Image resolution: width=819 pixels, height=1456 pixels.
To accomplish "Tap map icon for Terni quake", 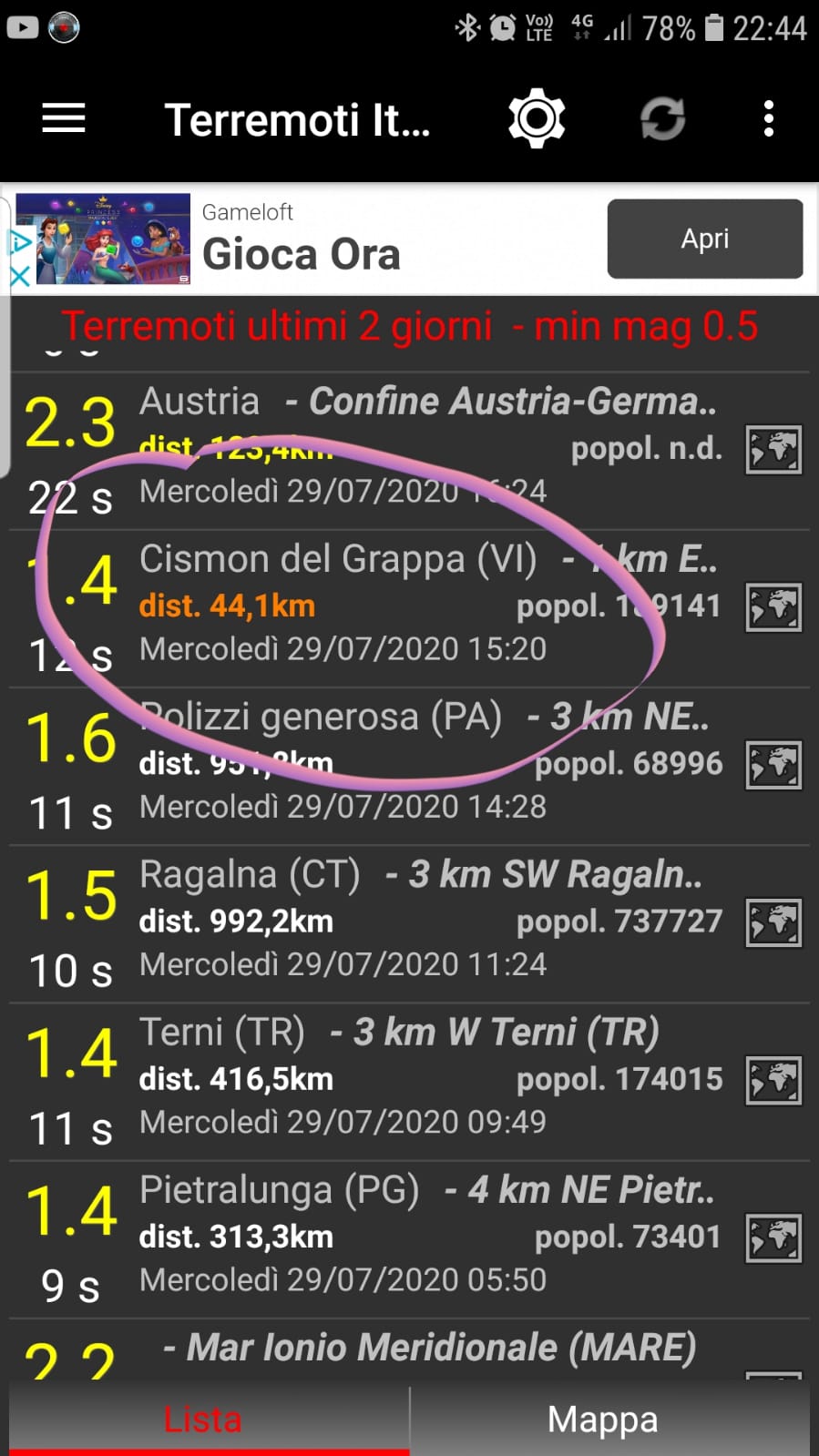I will coord(773,1081).
